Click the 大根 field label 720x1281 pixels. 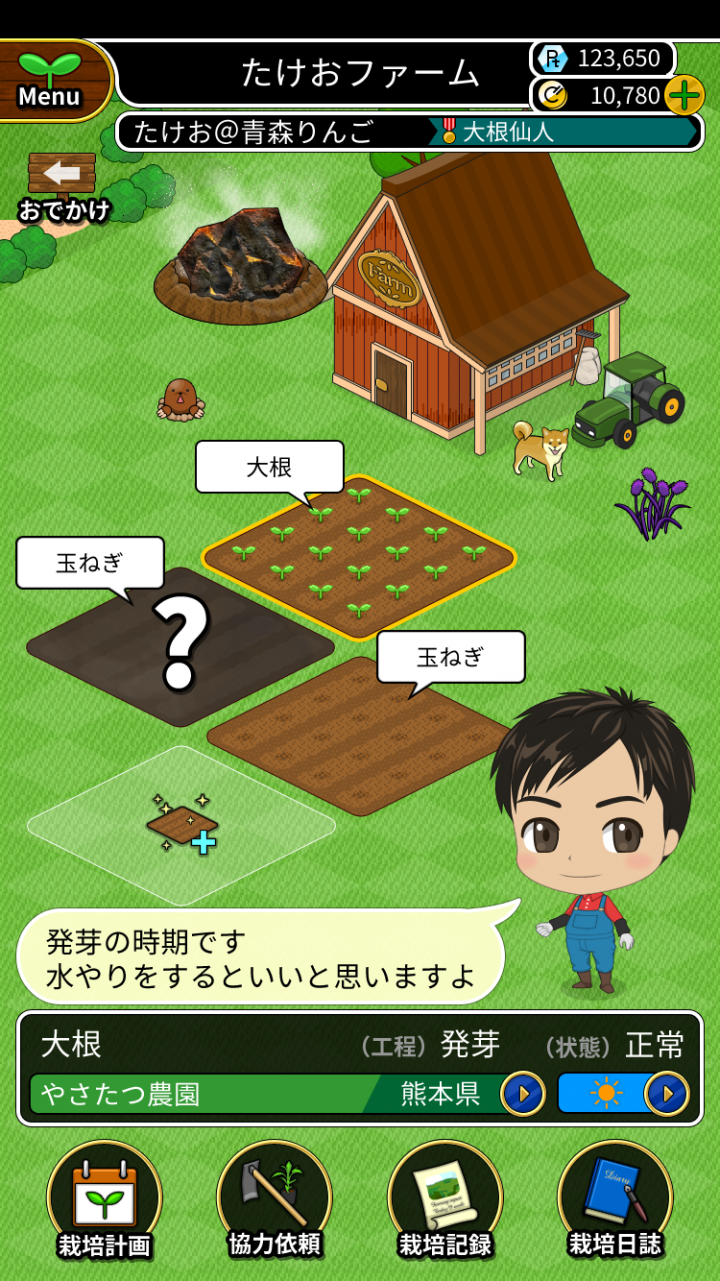tap(270, 467)
